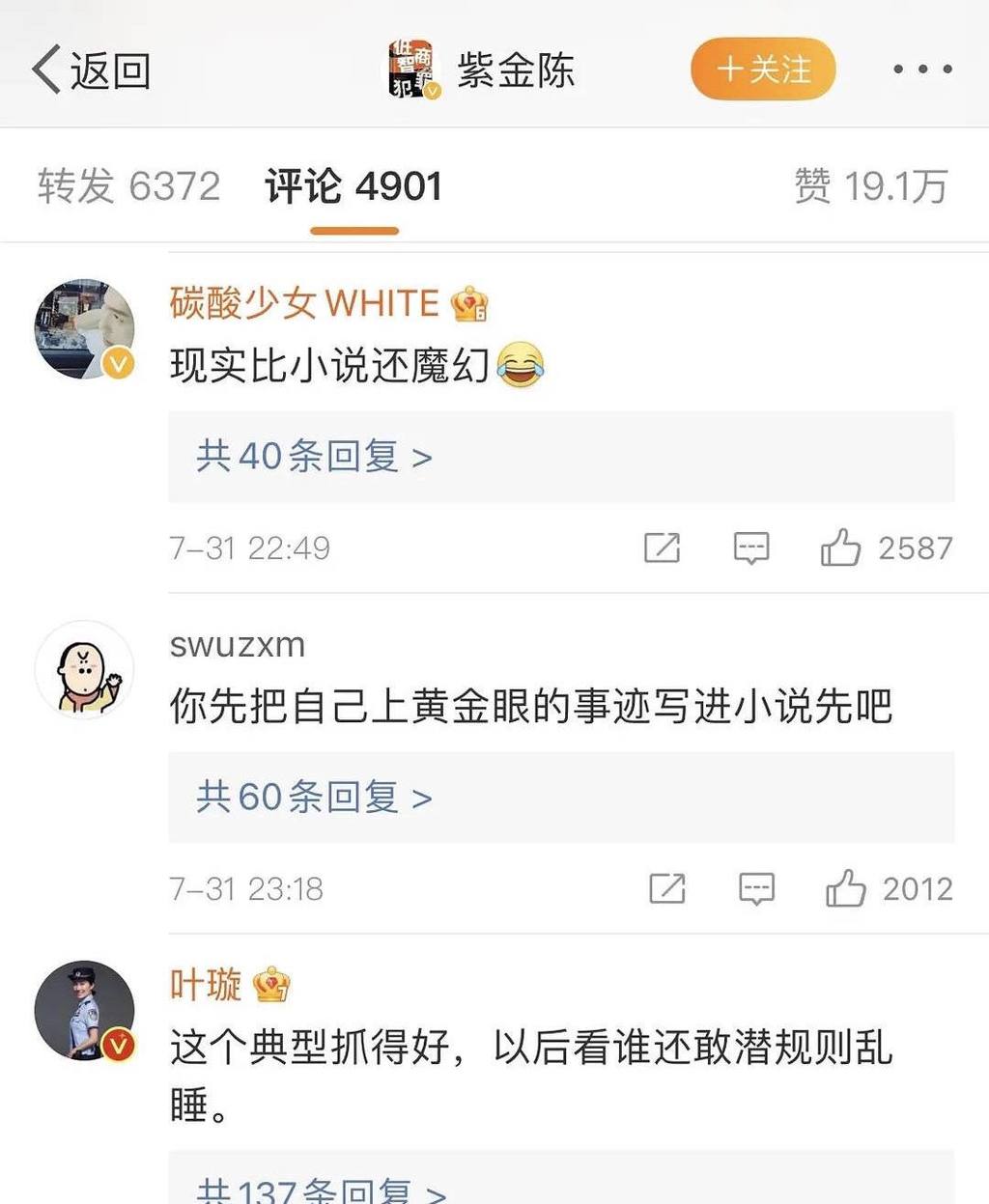Expand 共40条回复 replies
The image size is (989, 1204).
(314, 456)
